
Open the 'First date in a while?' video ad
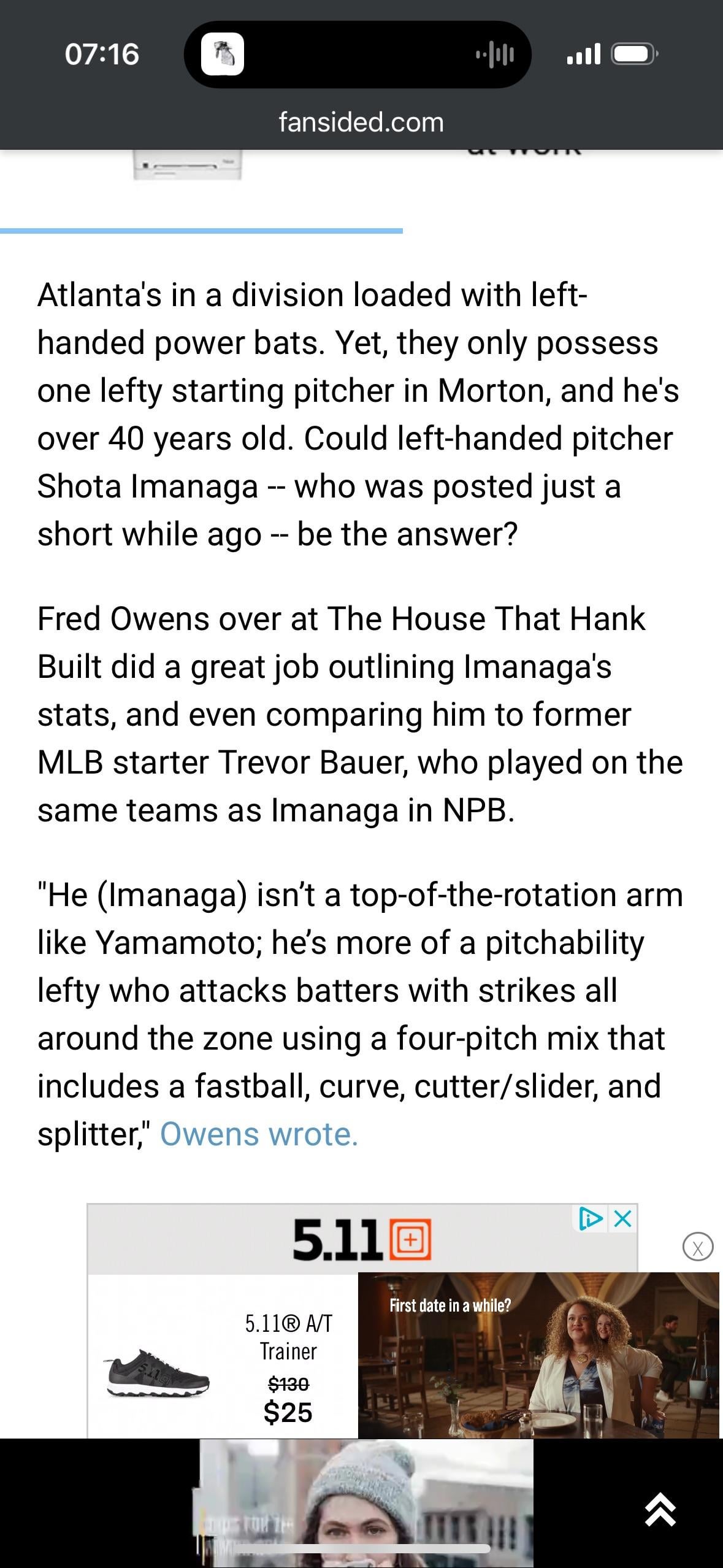(x=538, y=1356)
